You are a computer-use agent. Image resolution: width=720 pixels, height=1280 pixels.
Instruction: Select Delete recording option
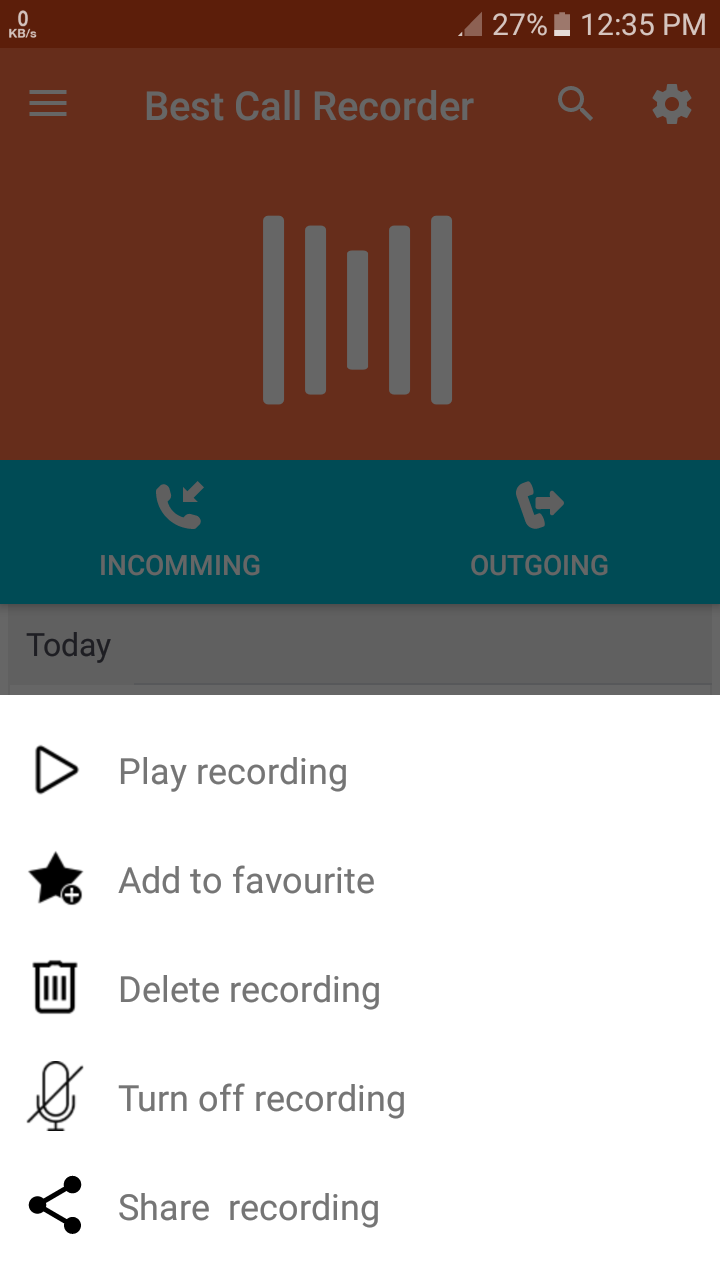point(249,988)
